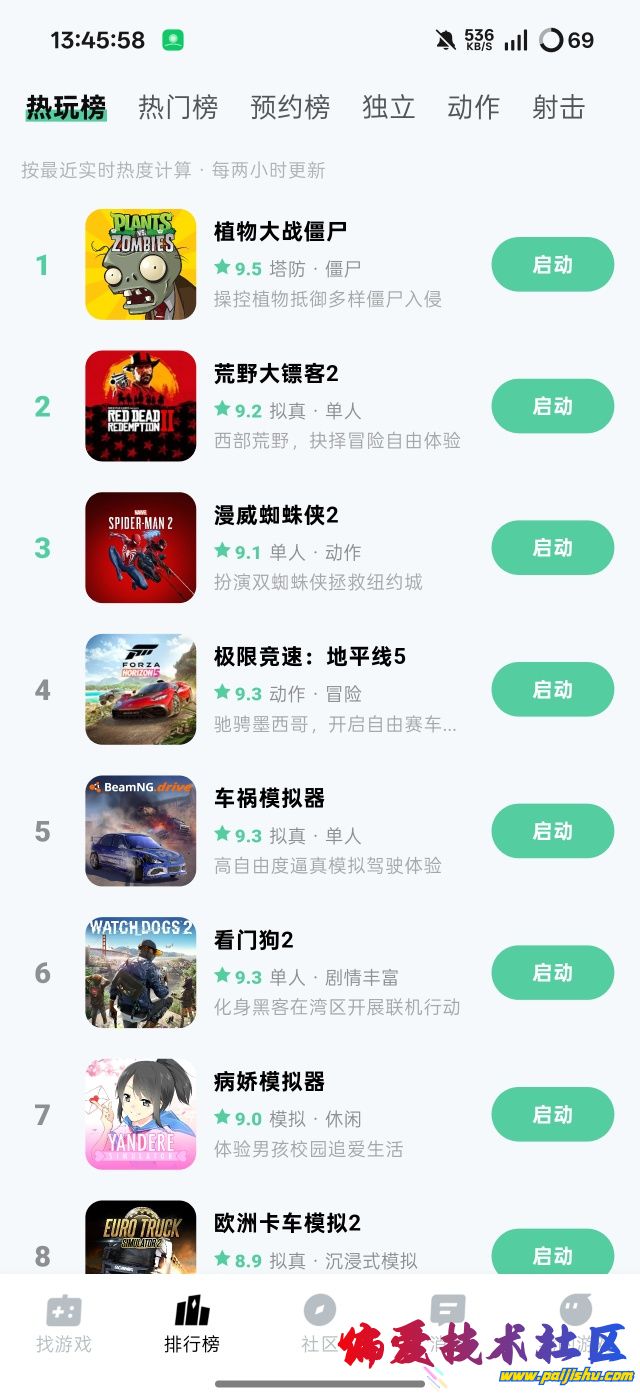Viewport: 640px width, 1400px height.
Task: Open the 植物大战僵尸 game icon
Action: click(x=141, y=265)
